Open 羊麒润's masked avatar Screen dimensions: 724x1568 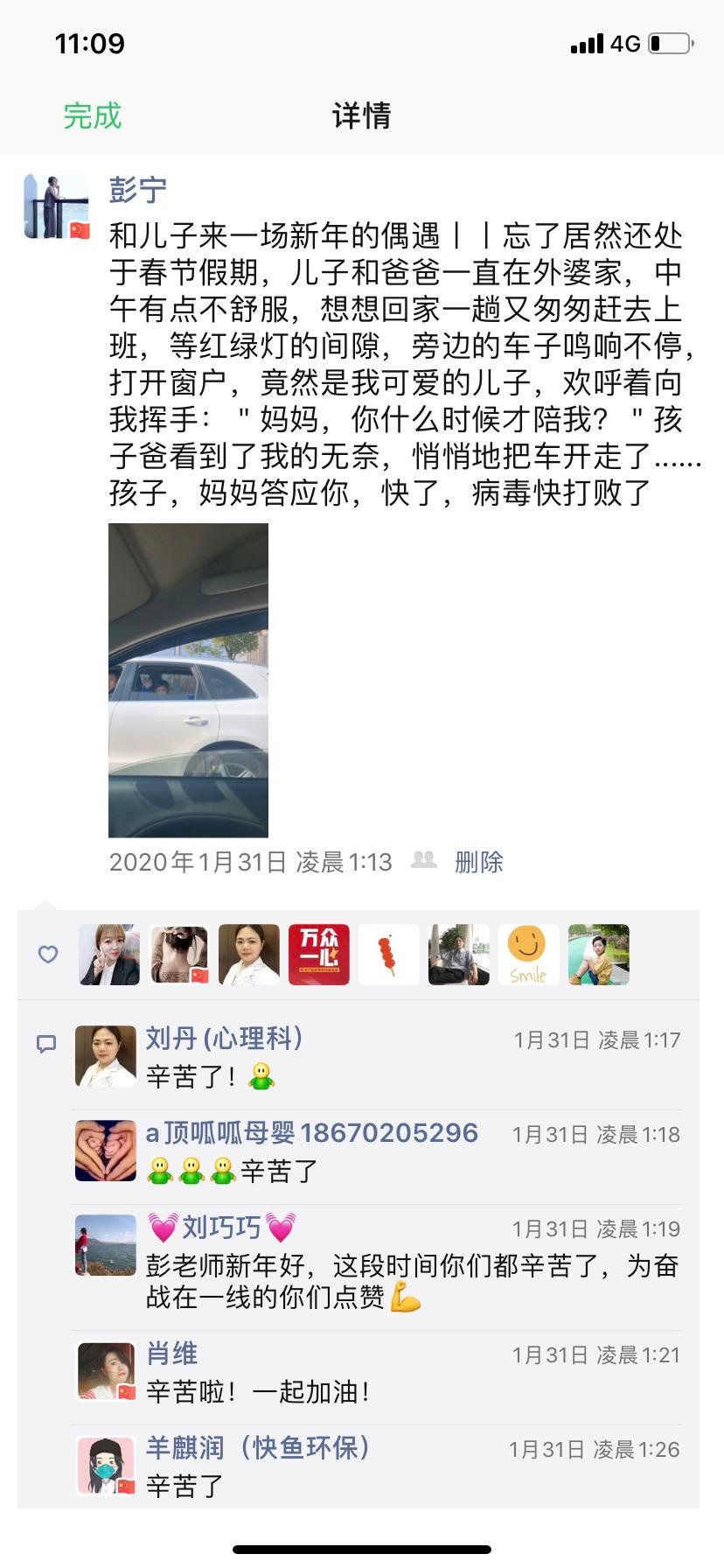tap(106, 1466)
